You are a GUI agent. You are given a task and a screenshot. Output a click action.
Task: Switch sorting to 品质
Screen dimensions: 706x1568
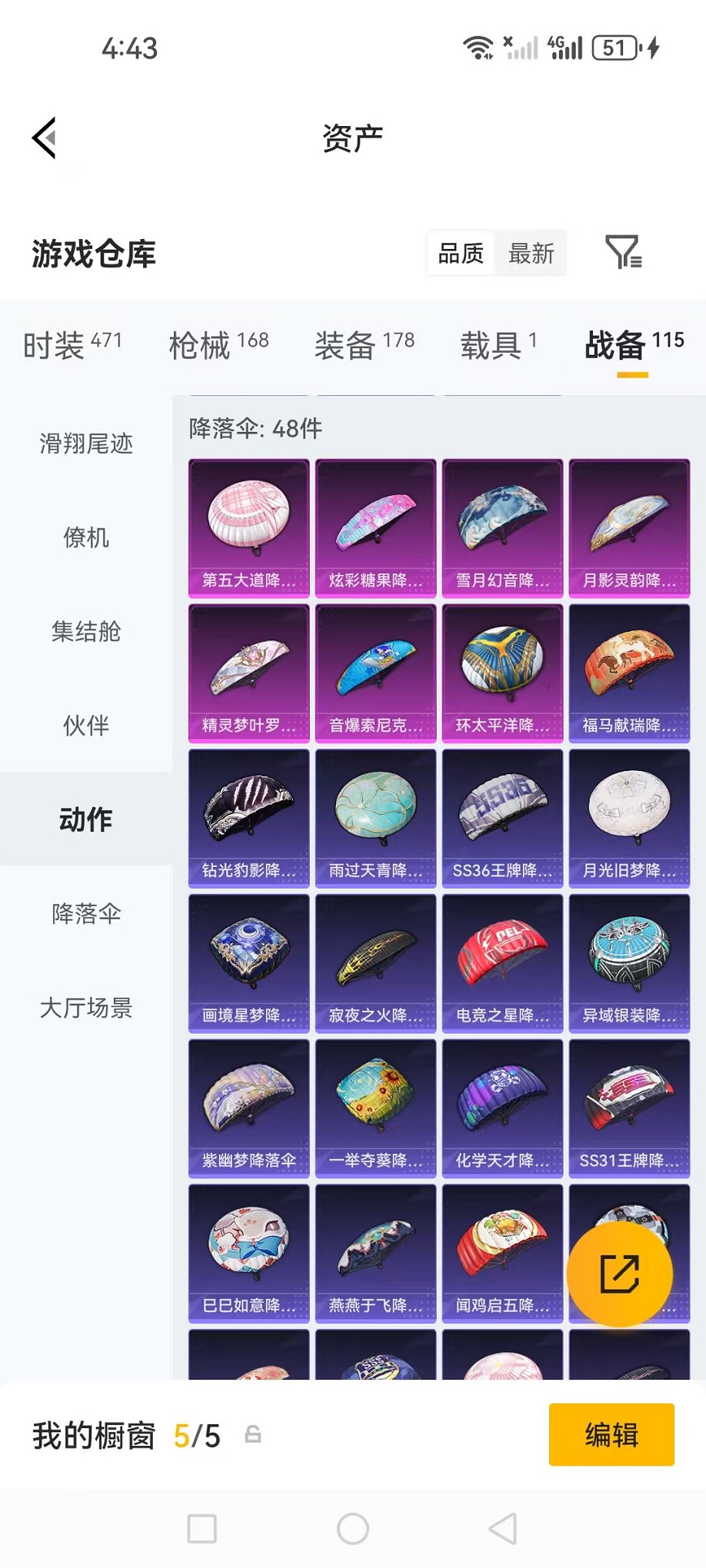point(460,252)
